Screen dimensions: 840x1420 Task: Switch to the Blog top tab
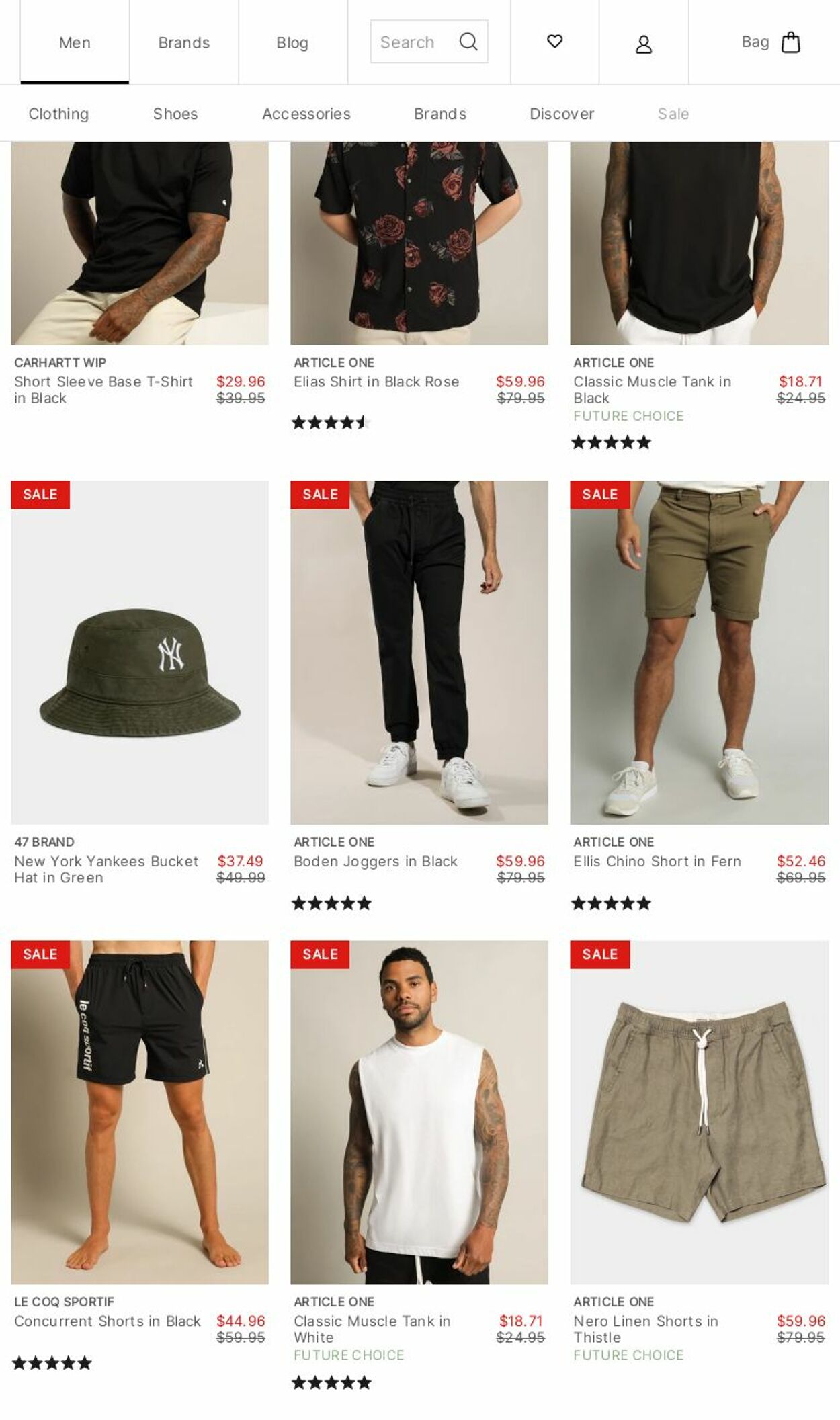[x=292, y=42]
